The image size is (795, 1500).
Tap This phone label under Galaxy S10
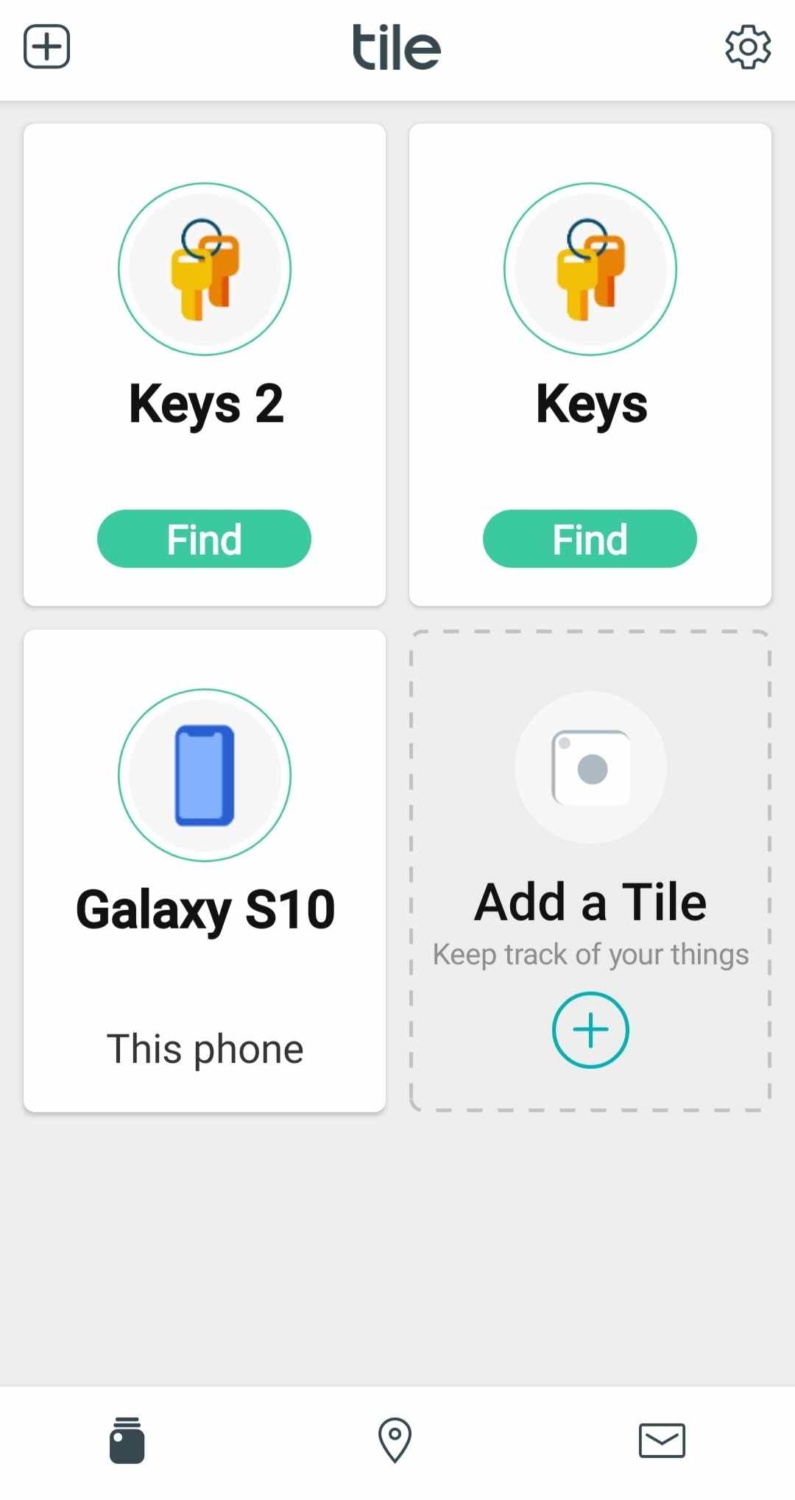coord(204,1048)
